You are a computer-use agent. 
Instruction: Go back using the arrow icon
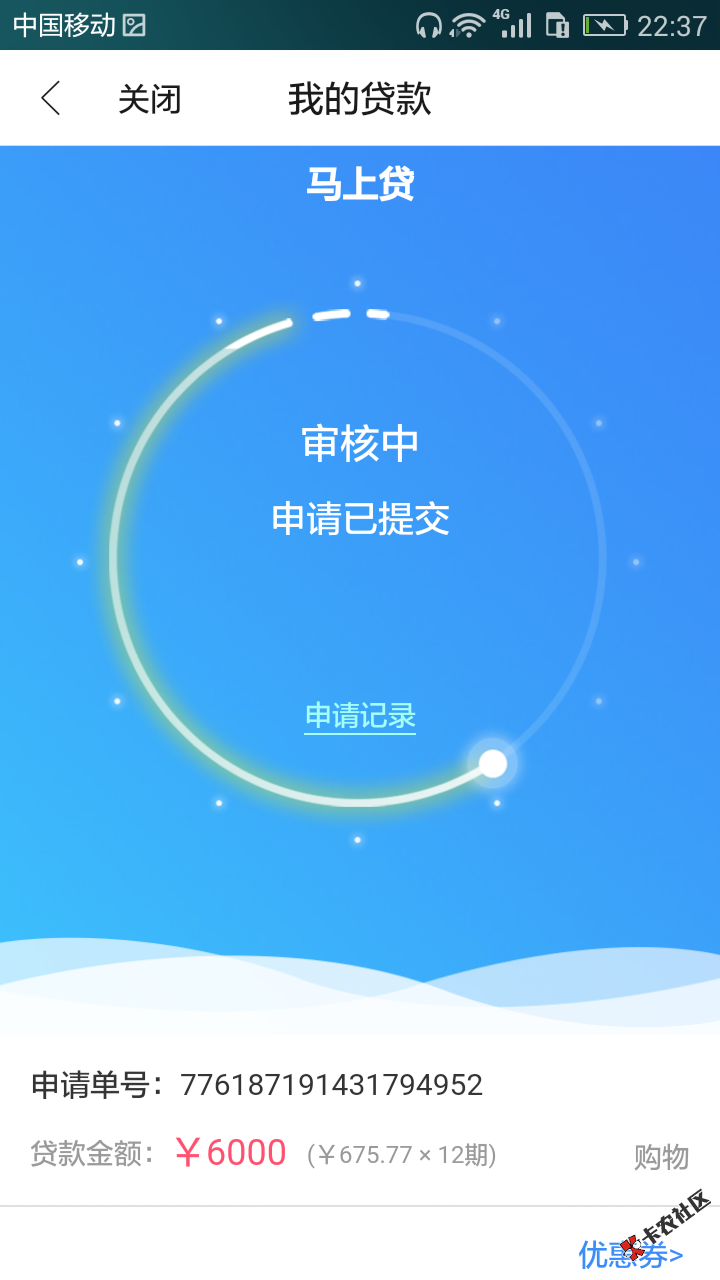tap(50, 99)
